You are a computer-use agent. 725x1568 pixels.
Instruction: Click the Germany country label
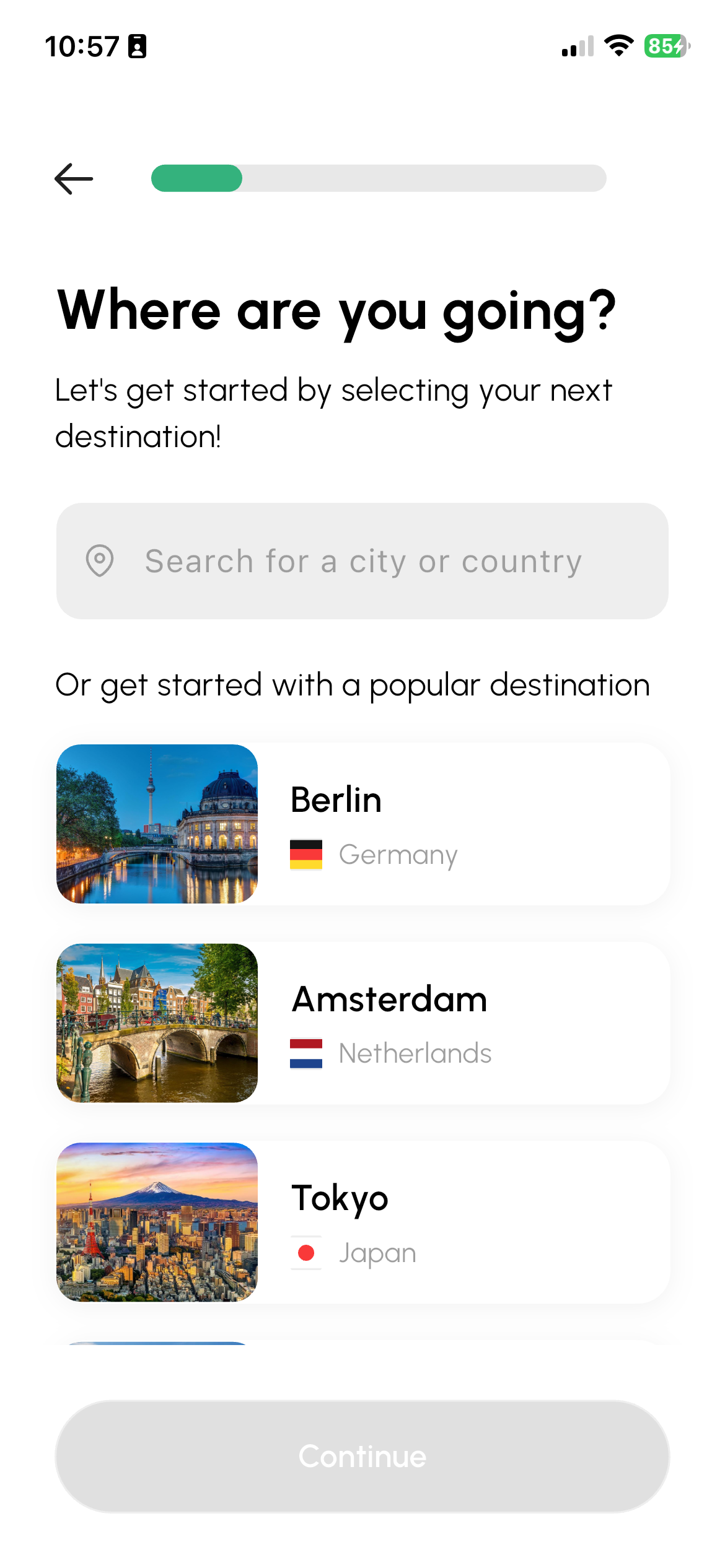point(397,855)
